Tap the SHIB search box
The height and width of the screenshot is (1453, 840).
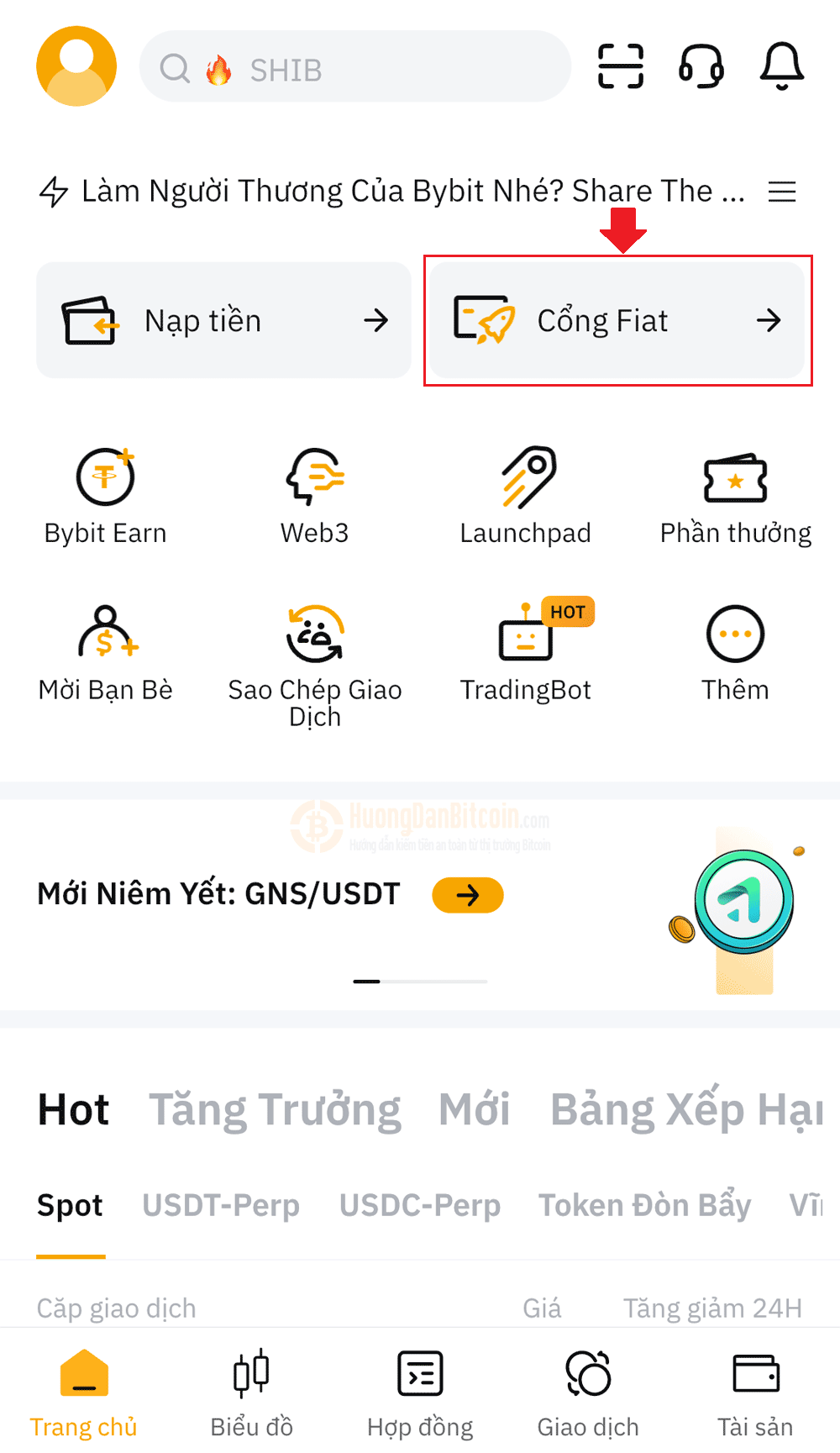coord(354,67)
